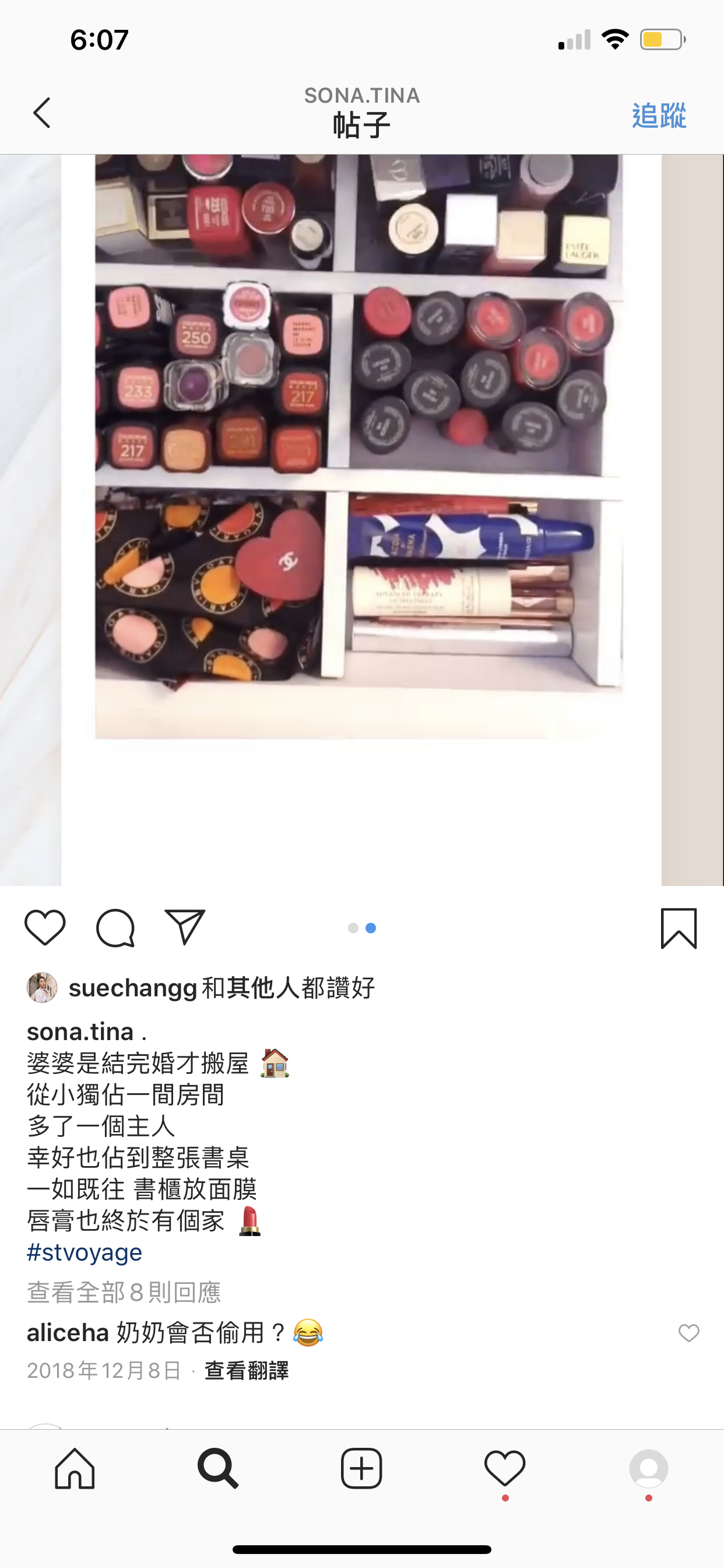Viewport: 724px width, 1568px height.
Task: Go back using the top-left arrow
Action: coord(41,113)
